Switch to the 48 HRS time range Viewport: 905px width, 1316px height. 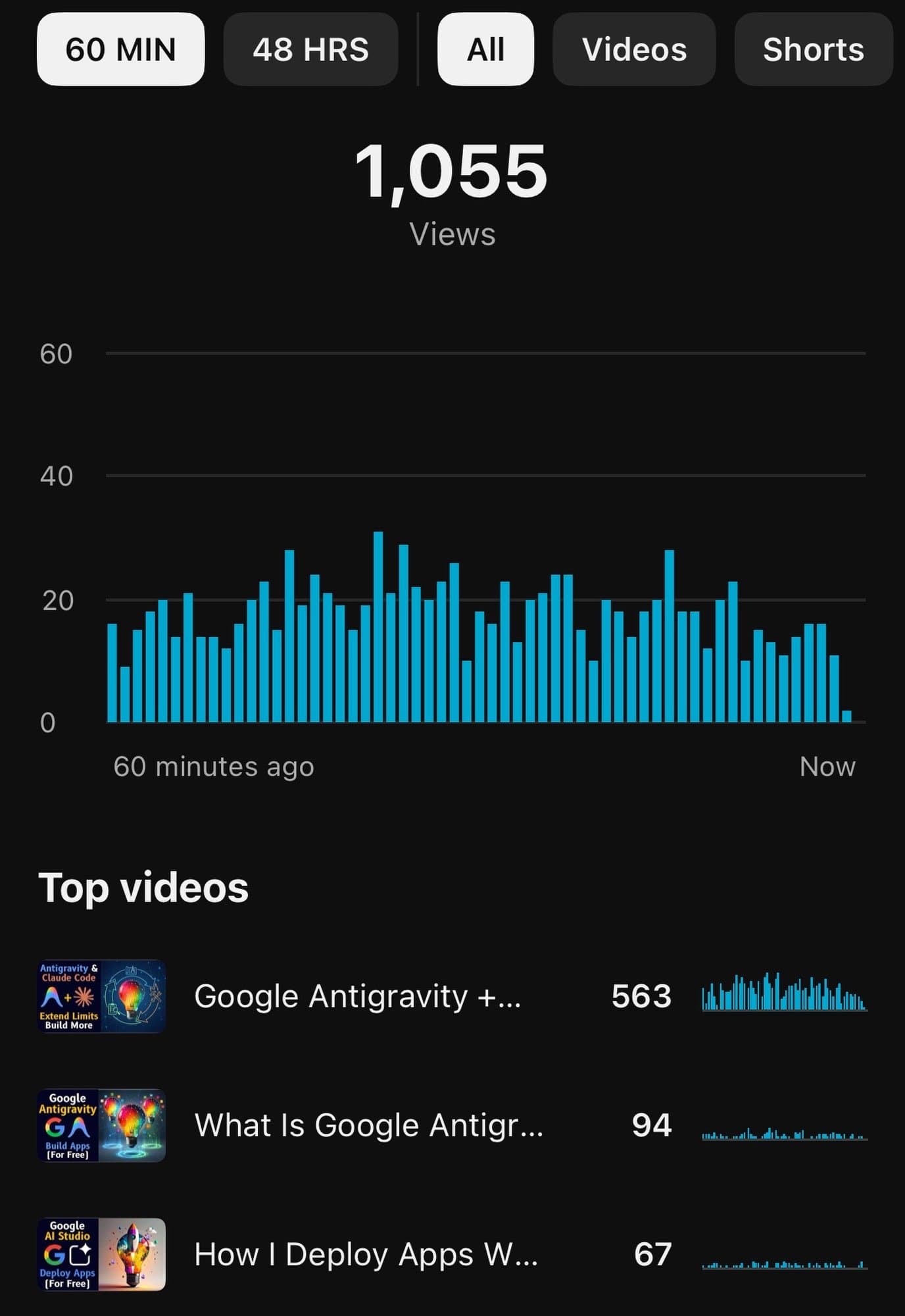(x=311, y=49)
